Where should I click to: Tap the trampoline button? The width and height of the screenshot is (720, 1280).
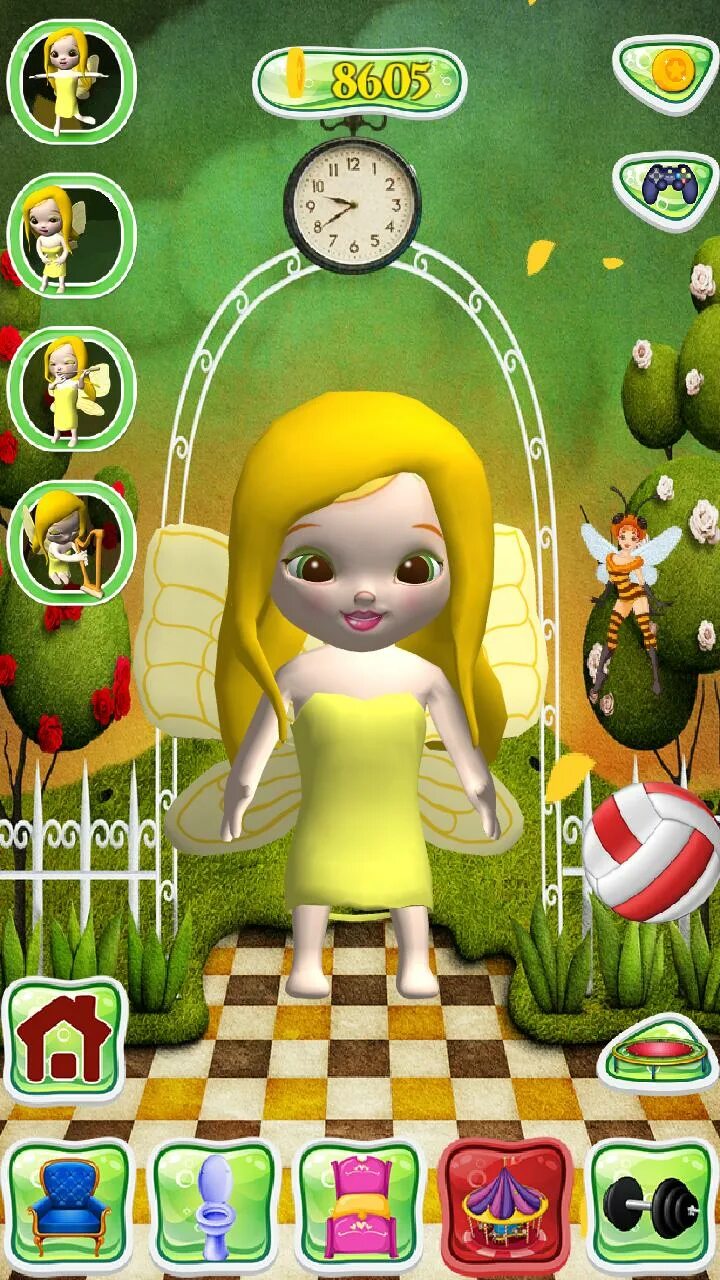pos(657,1055)
